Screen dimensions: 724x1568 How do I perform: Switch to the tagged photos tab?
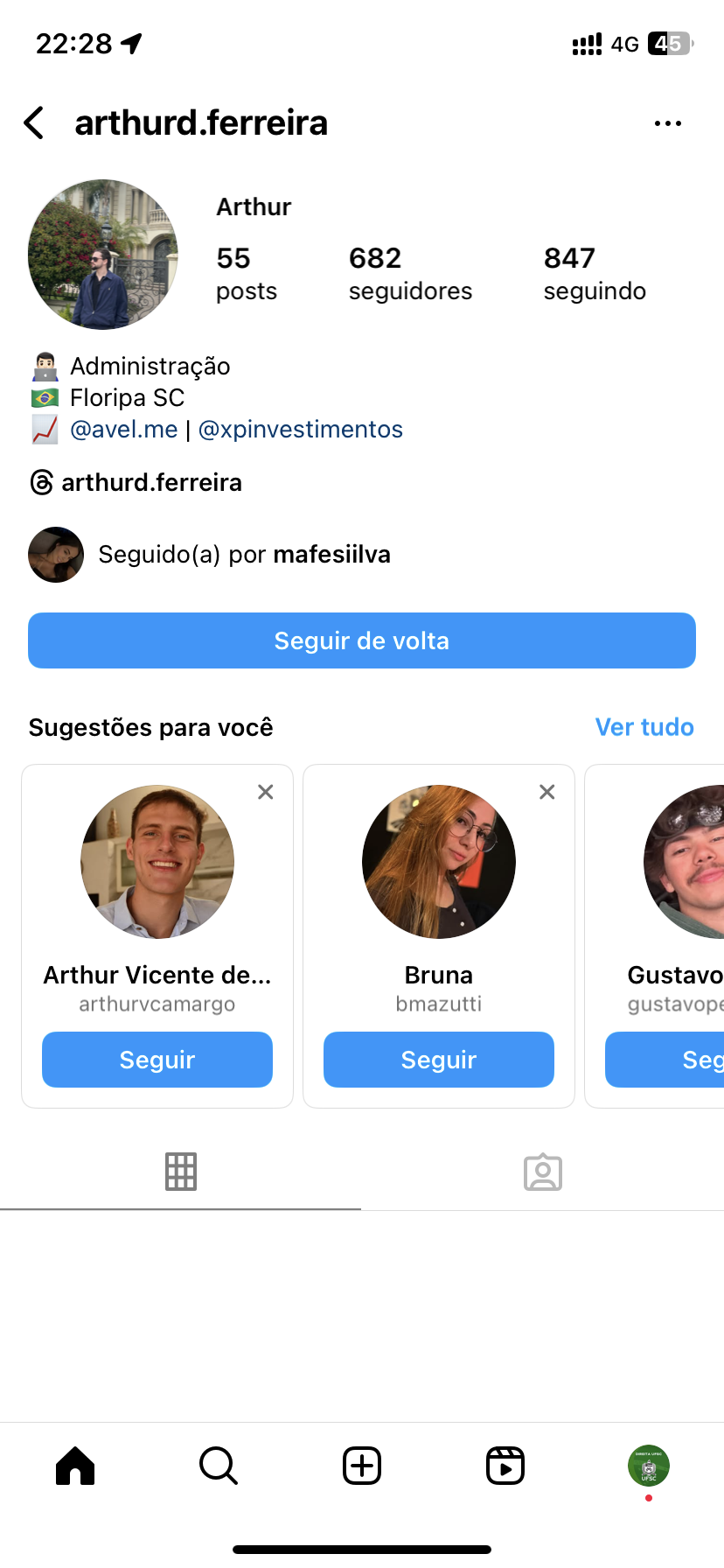coord(542,1172)
